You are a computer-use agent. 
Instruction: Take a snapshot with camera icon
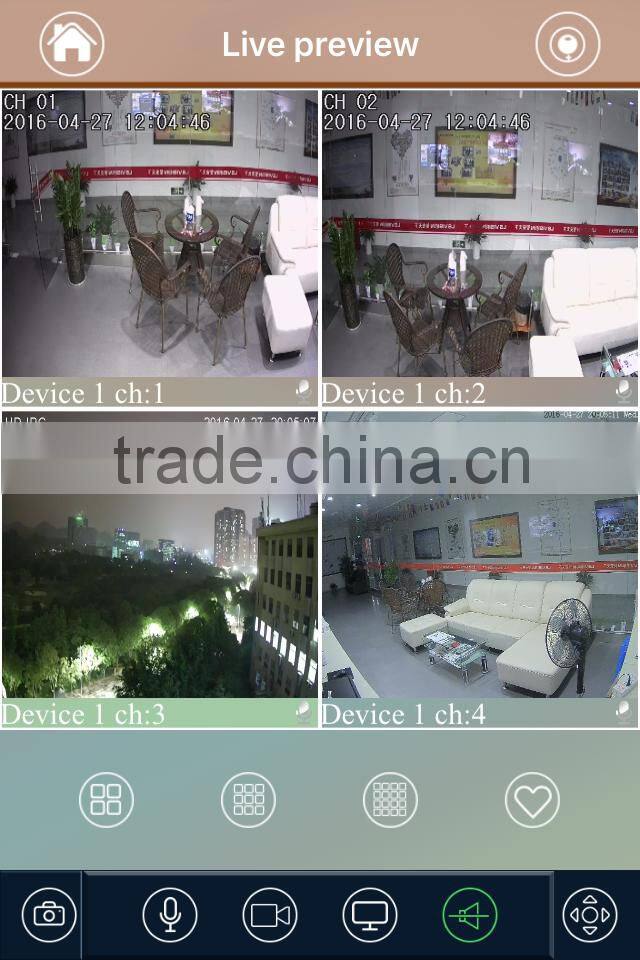[49, 915]
